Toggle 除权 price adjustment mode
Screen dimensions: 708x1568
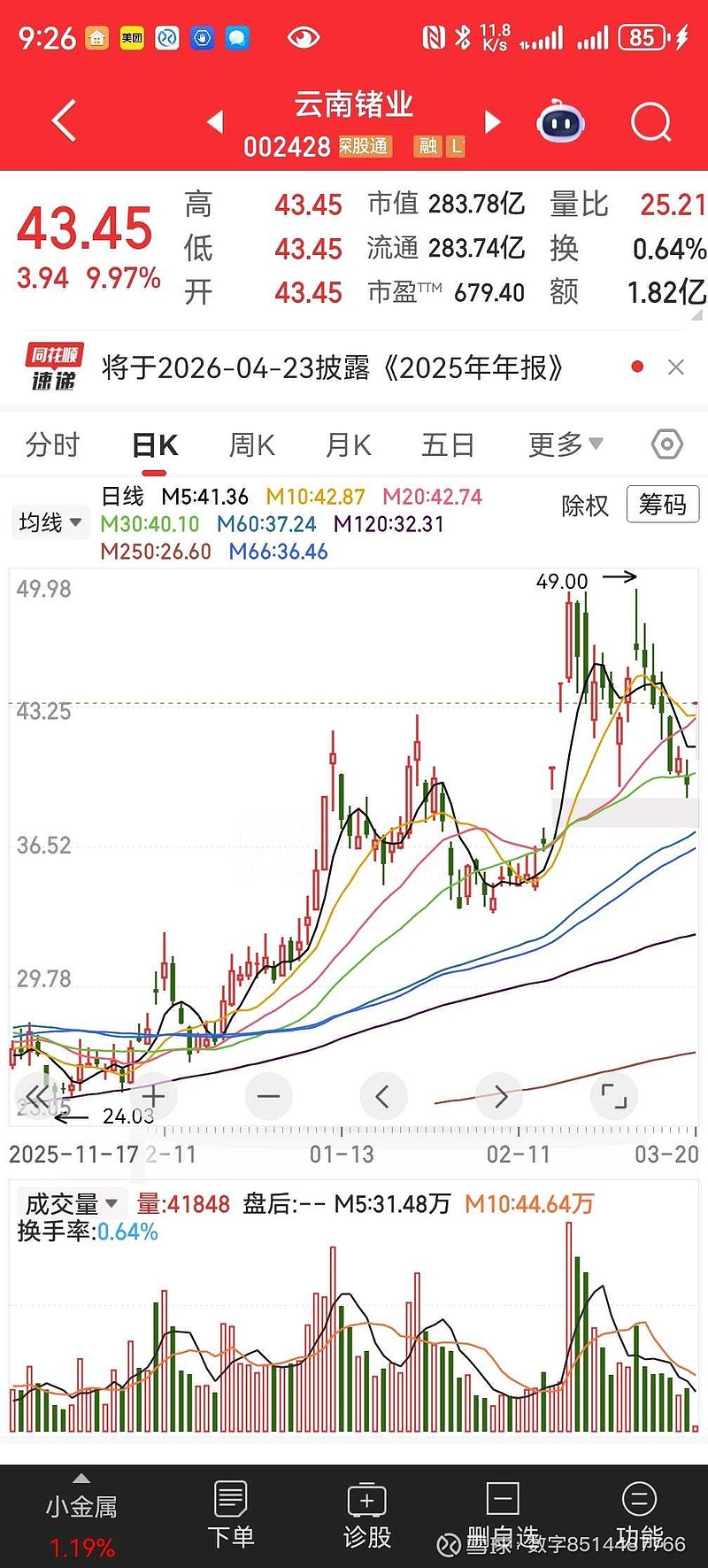(585, 505)
